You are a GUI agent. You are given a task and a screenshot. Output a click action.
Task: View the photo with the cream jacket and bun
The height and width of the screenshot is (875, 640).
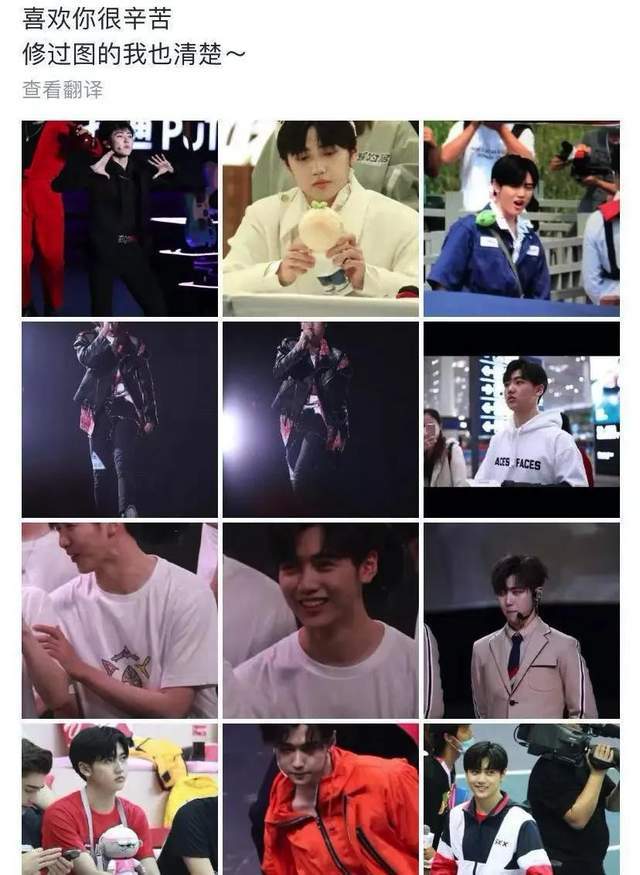click(321, 219)
